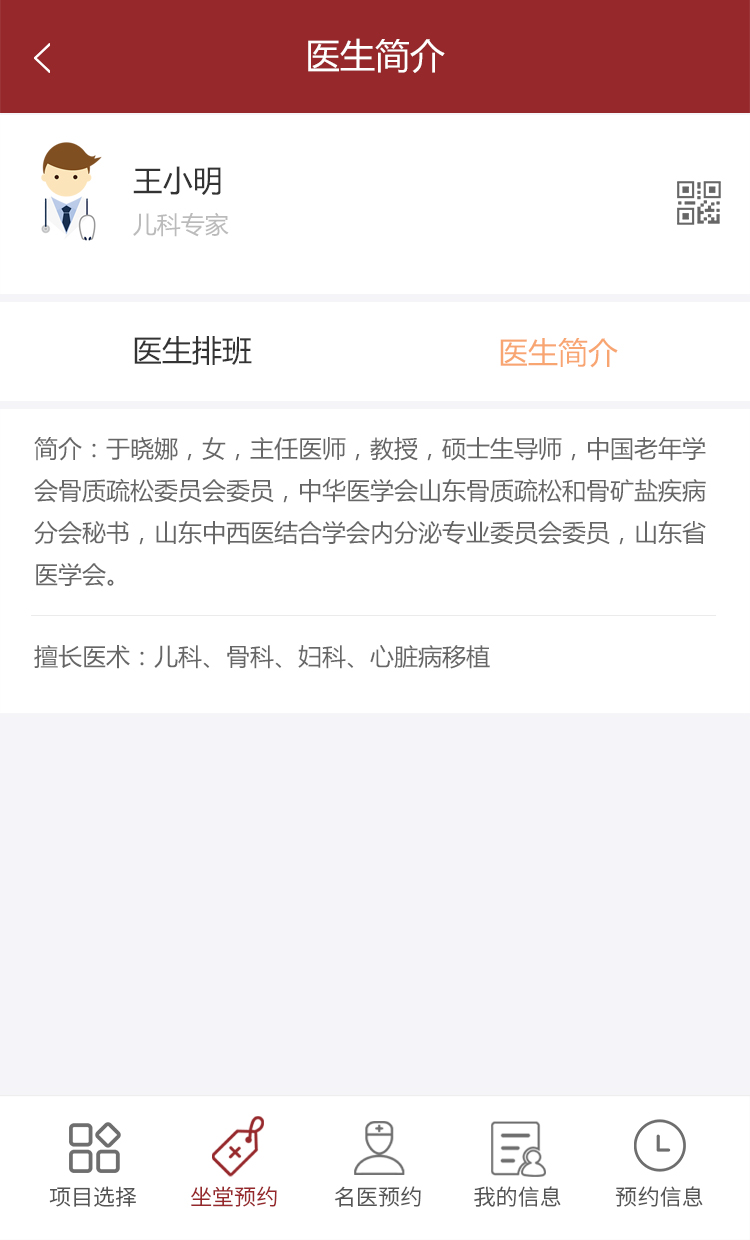The width and height of the screenshot is (750, 1240).
Task: View 我的信息 in the bottom bar
Action: coord(517,1165)
